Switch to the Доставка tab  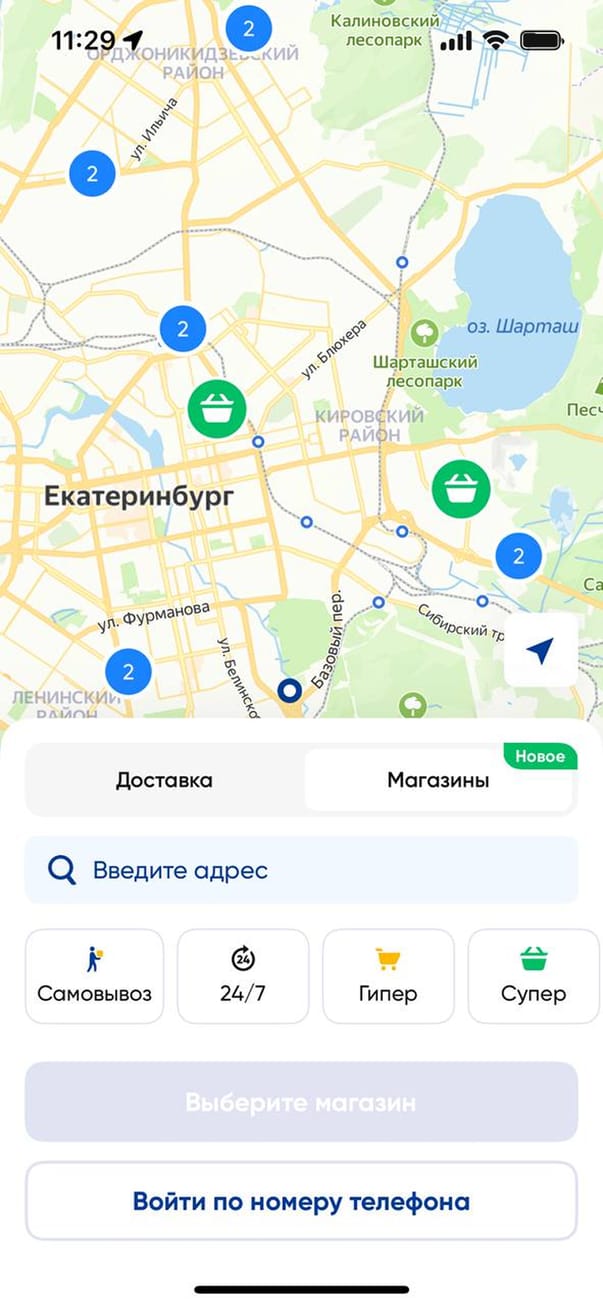coord(164,781)
